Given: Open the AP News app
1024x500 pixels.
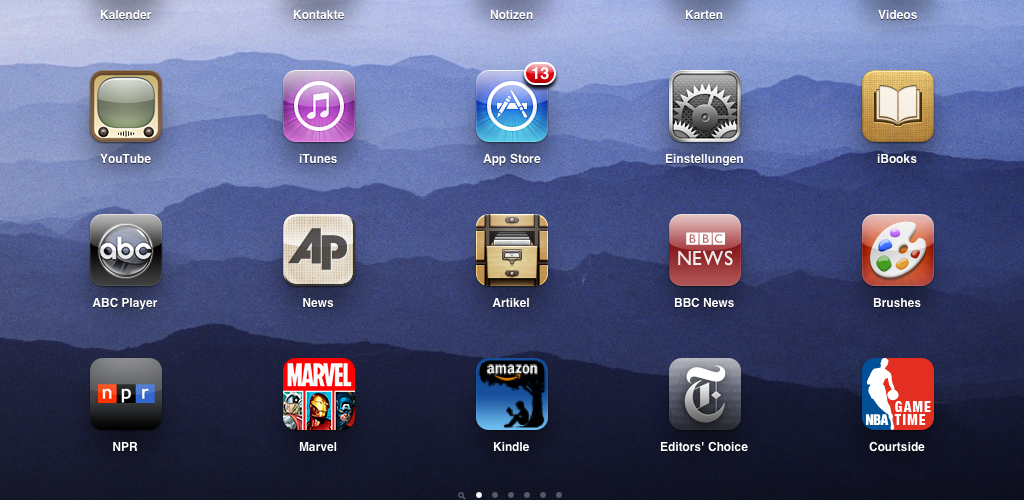Looking at the screenshot, I should (319, 250).
